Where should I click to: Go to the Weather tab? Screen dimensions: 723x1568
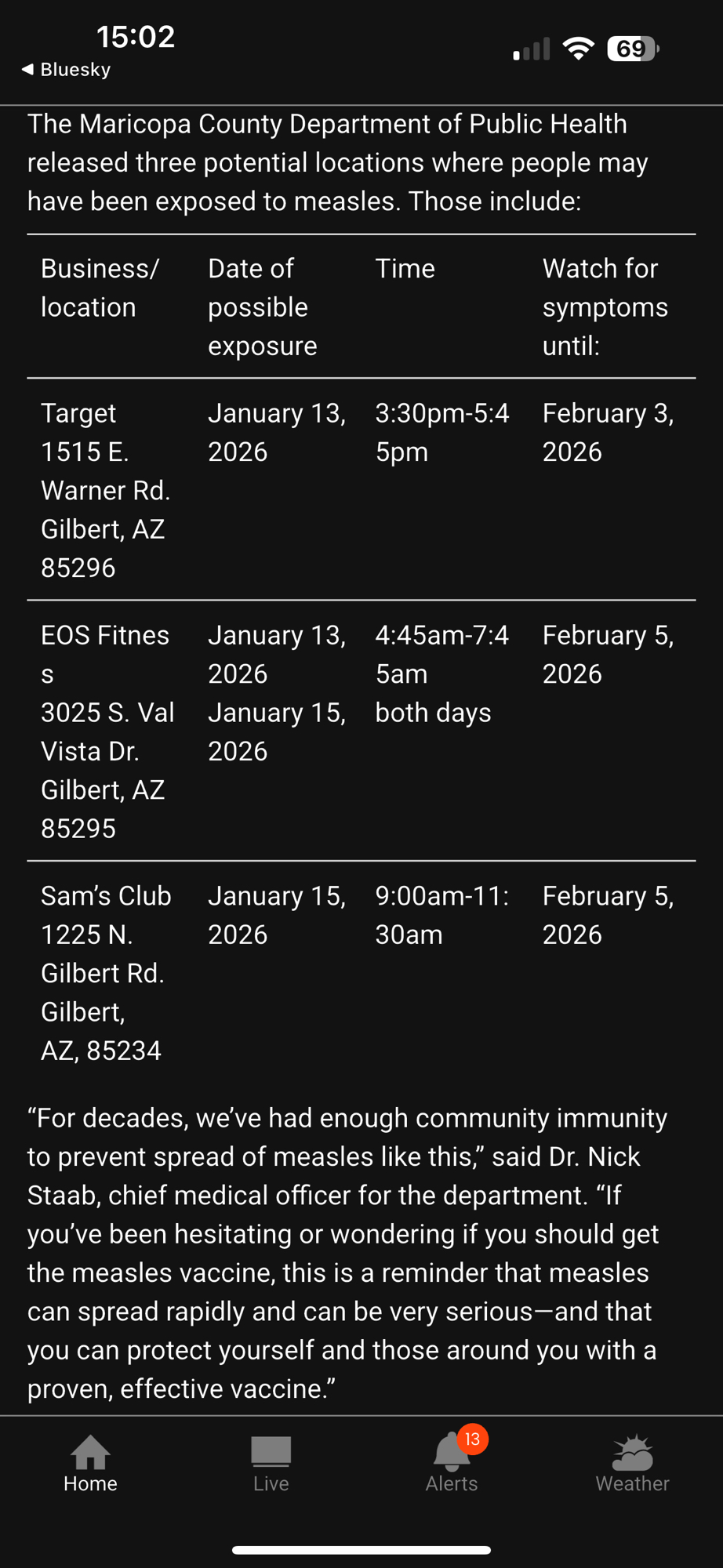coord(632,1463)
